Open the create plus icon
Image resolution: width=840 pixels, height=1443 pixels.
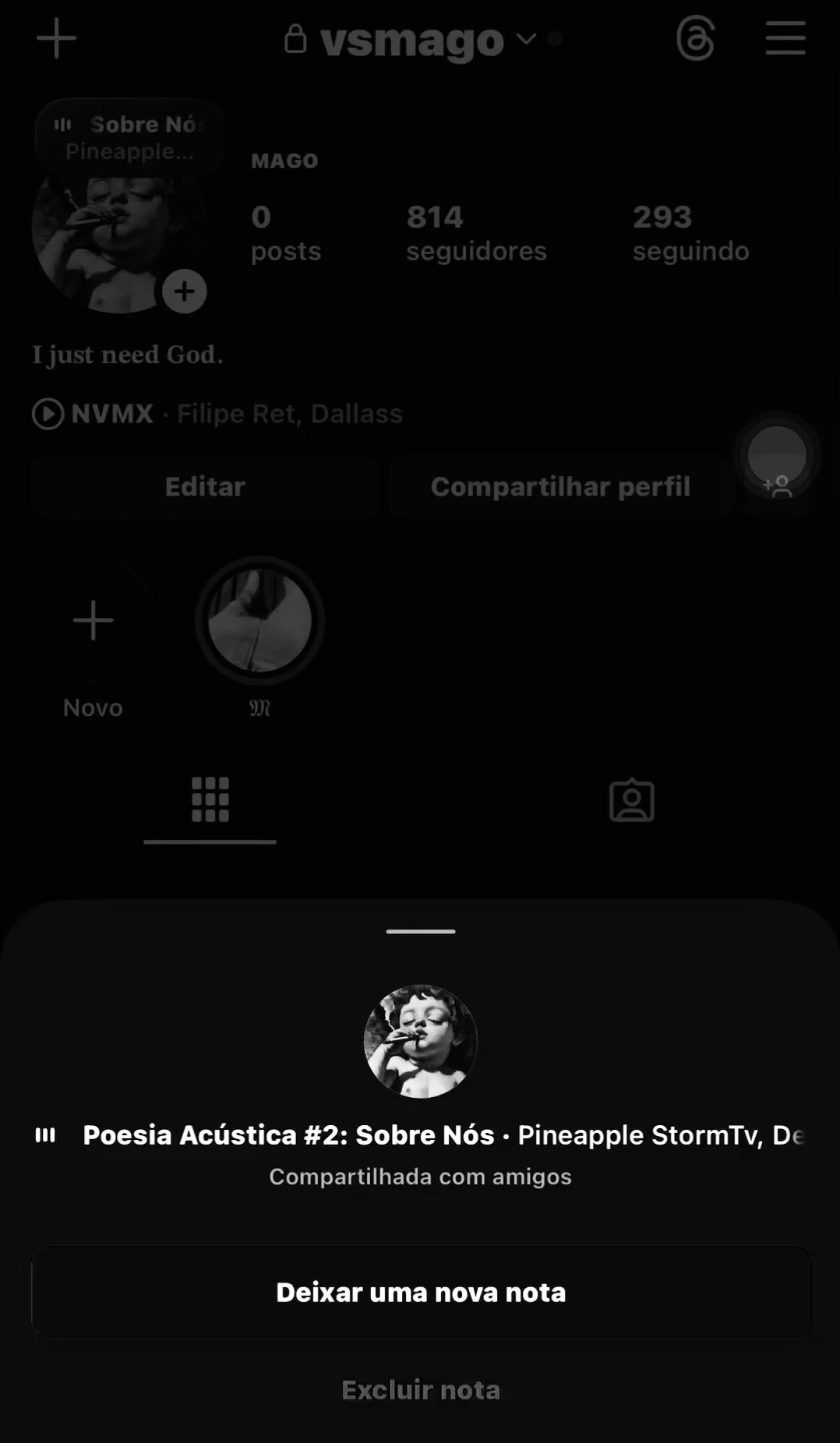[57, 38]
